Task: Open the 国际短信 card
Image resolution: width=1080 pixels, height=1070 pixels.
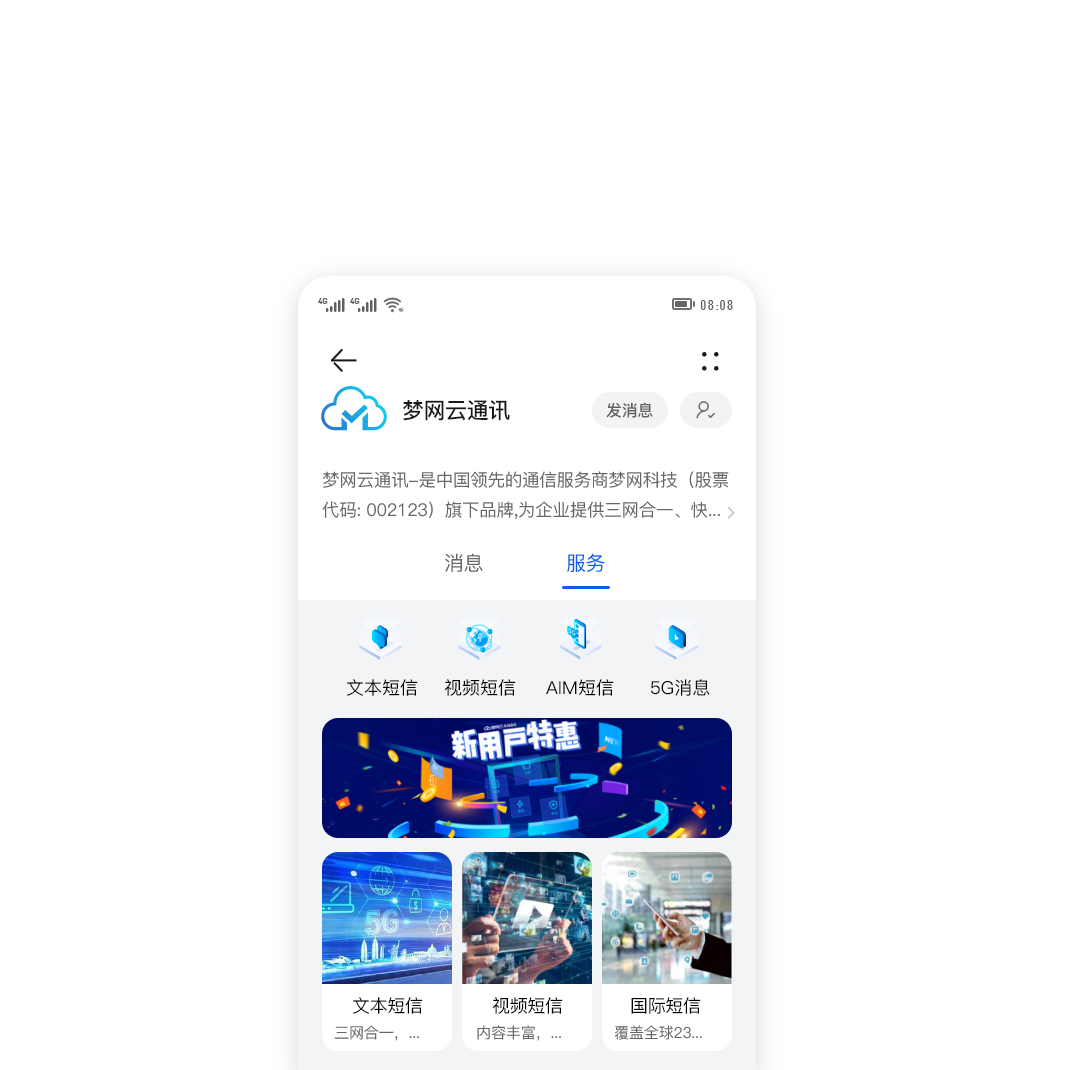Action: [x=666, y=950]
